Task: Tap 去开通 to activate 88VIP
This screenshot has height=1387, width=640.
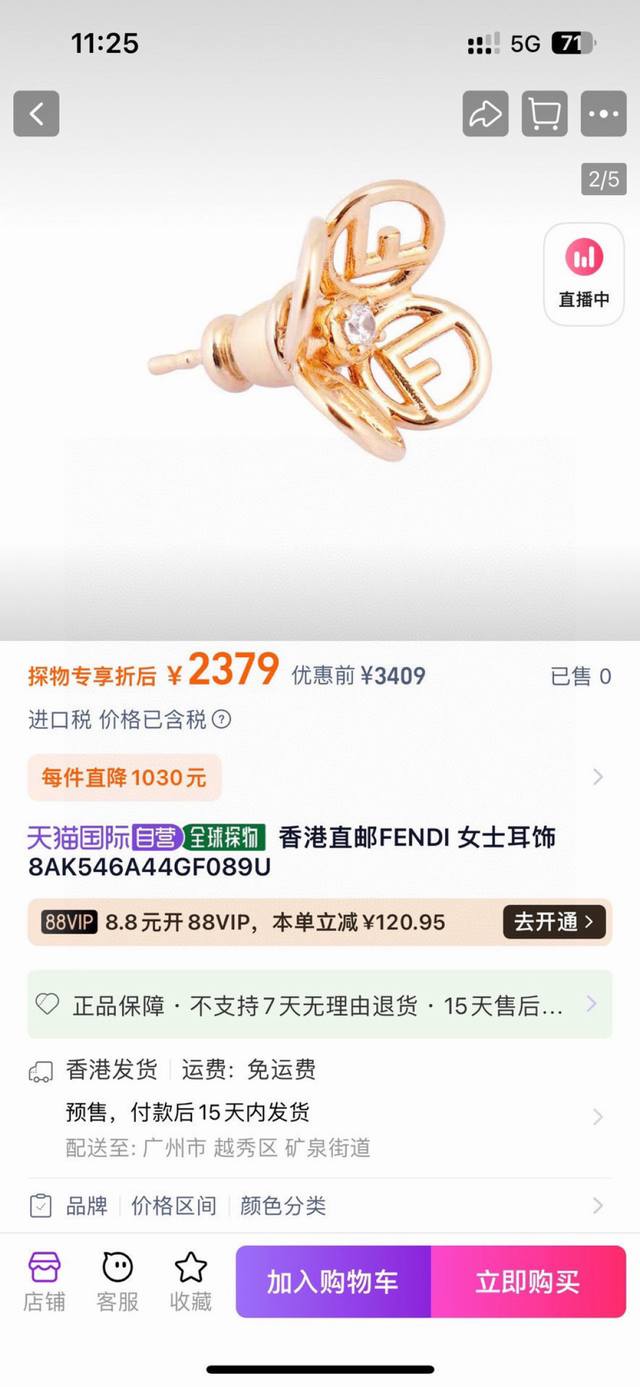Action: point(555,921)
